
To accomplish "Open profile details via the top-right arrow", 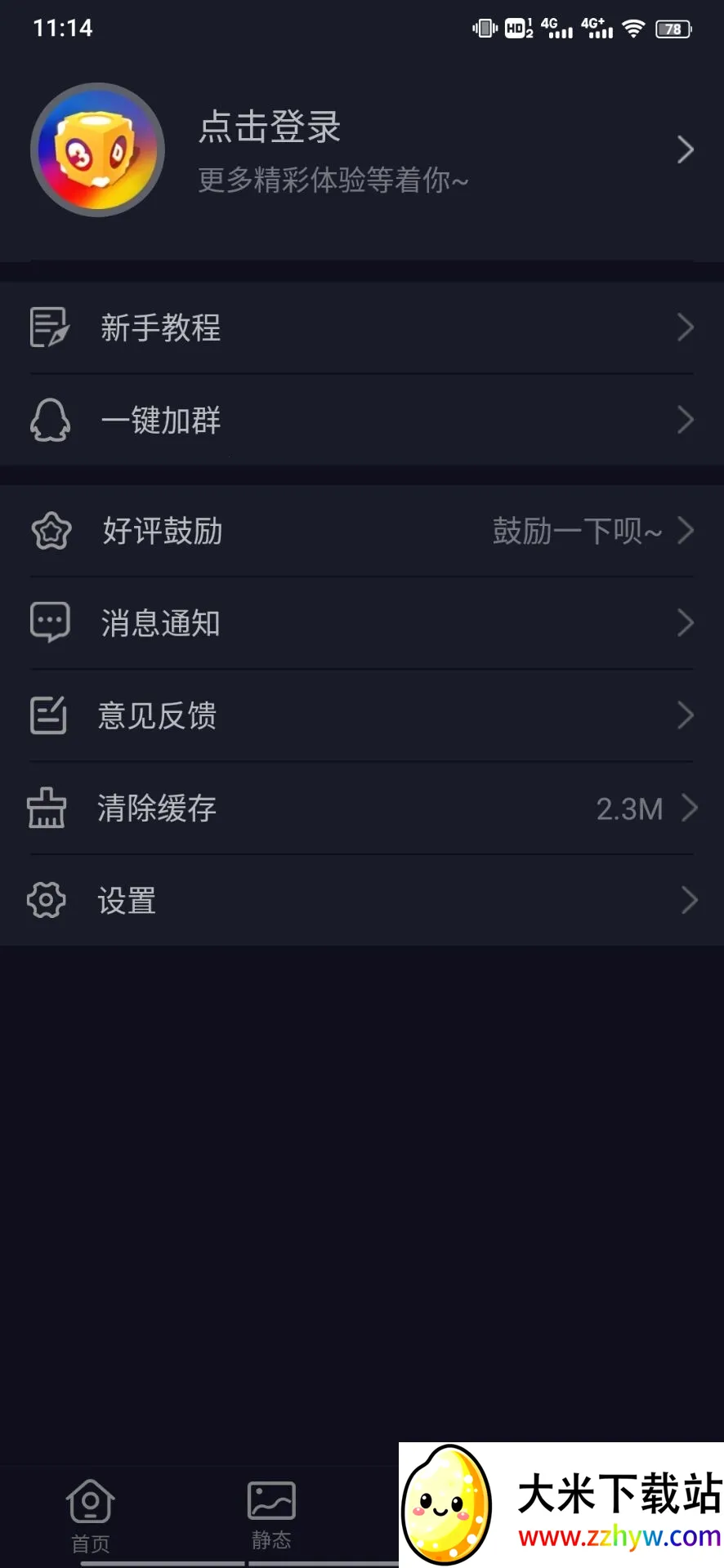I will [686, 150].
